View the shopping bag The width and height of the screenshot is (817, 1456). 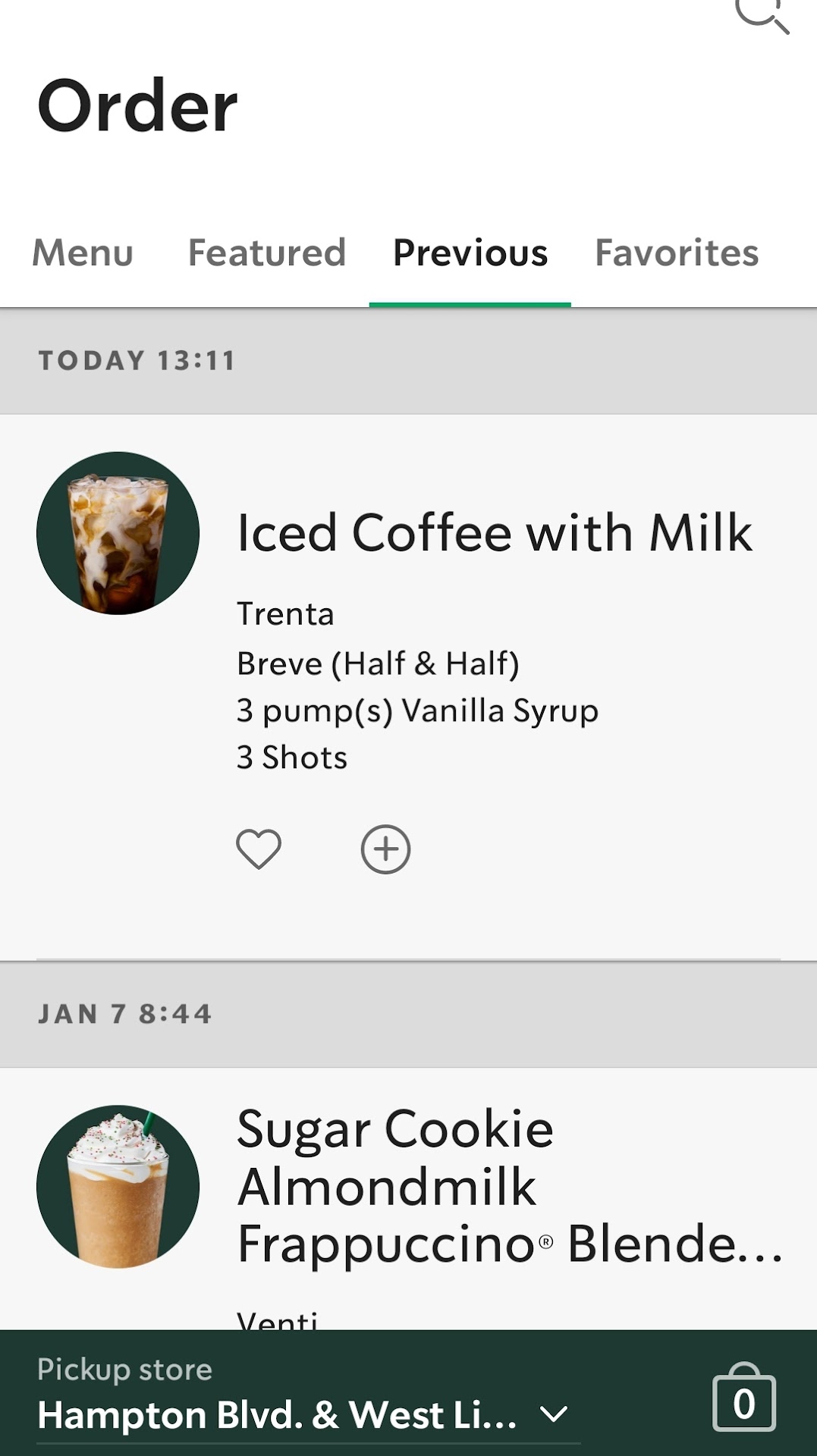[x=743, y=1398]
